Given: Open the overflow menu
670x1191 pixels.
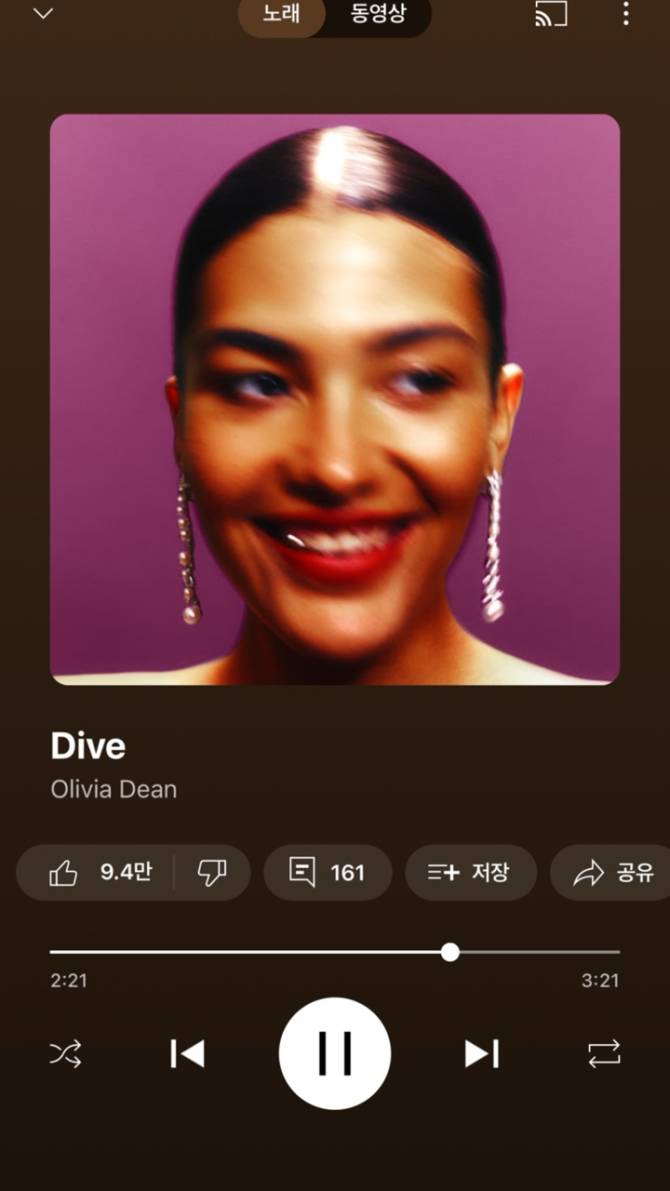Looking at the screenshot, I should click(626, 14).
